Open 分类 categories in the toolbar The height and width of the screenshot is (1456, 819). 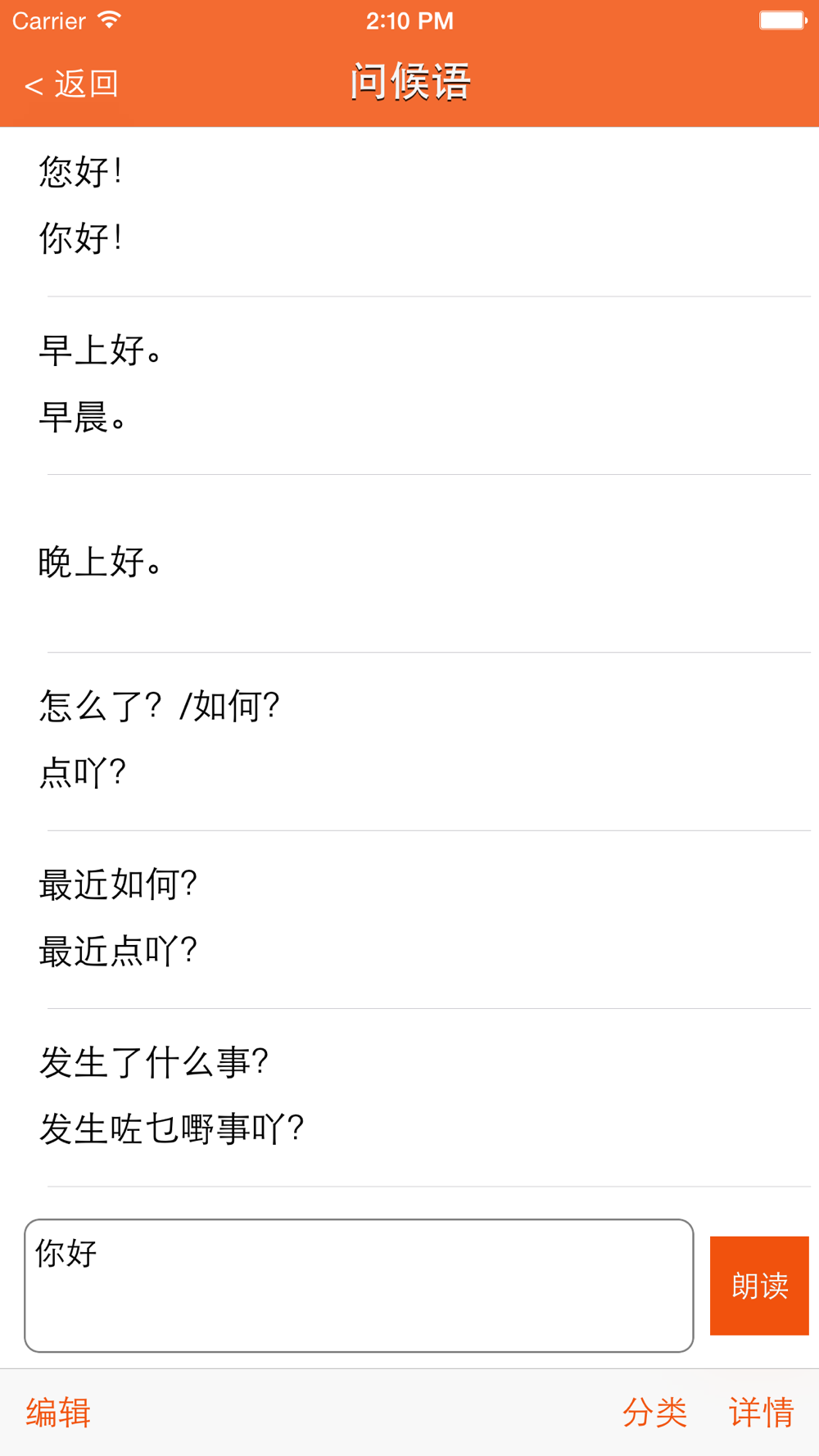654,1413
